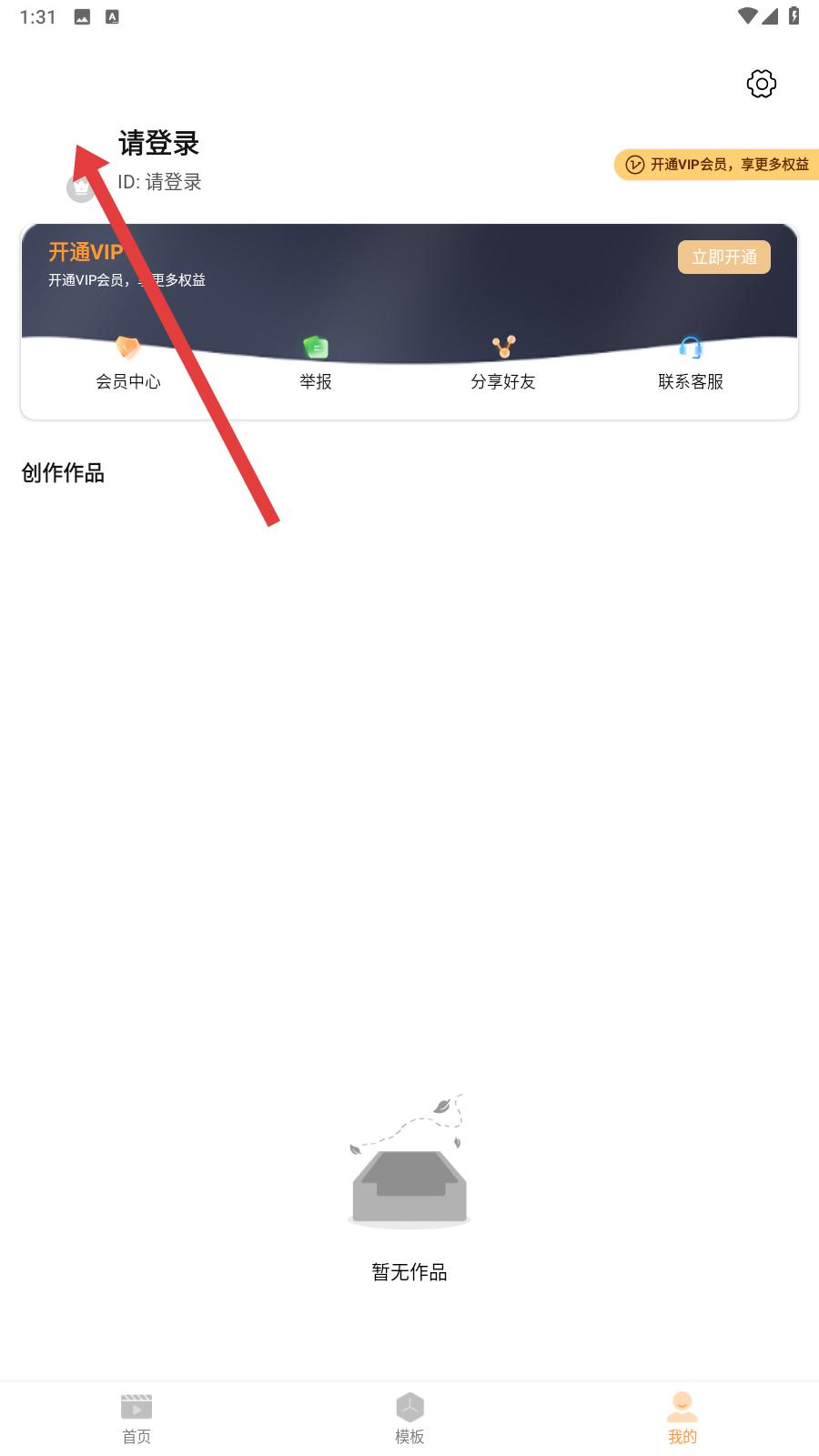Open 举报 to report

316,364
